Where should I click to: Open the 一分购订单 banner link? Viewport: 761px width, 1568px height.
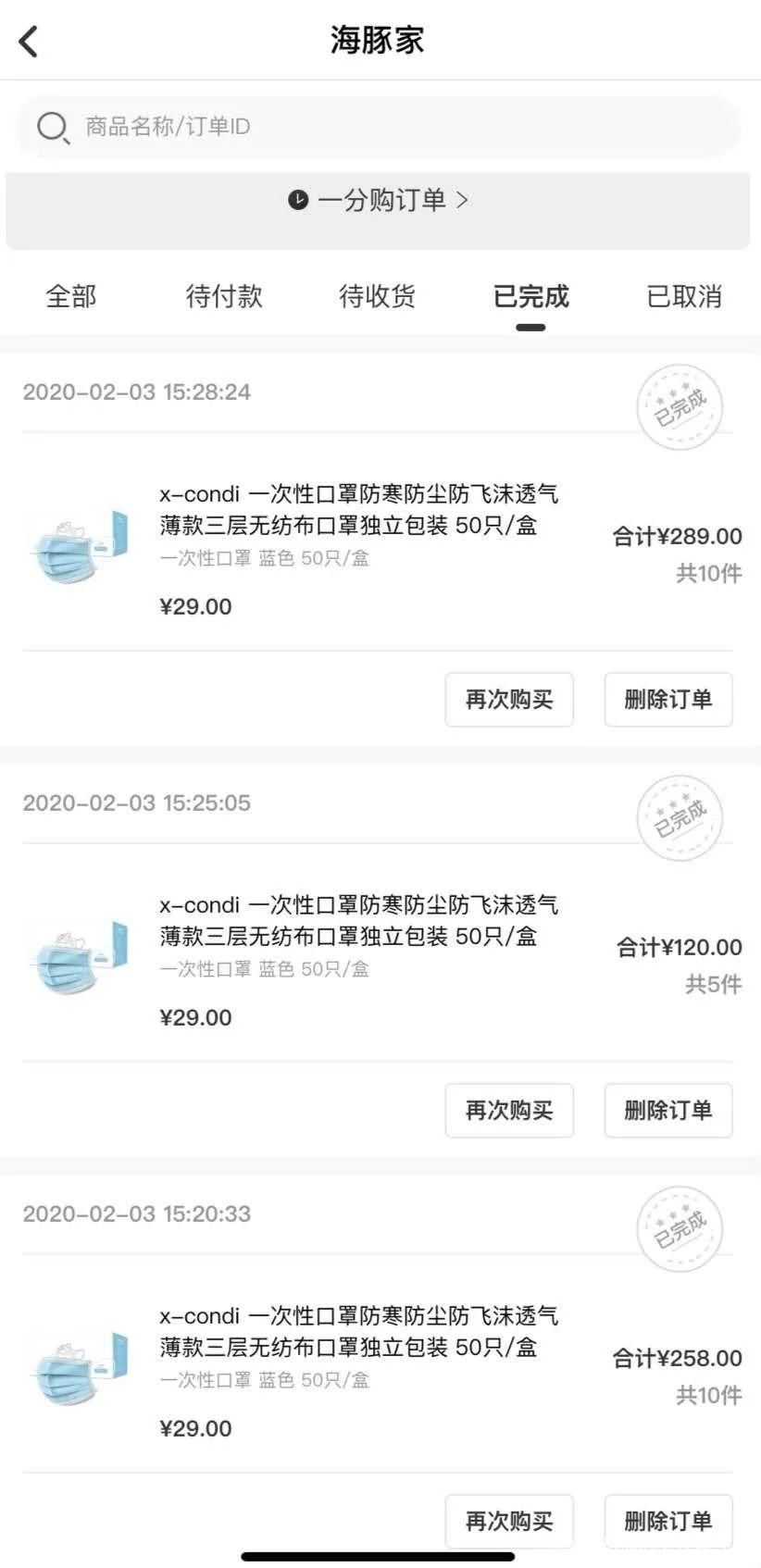[378, 201]
